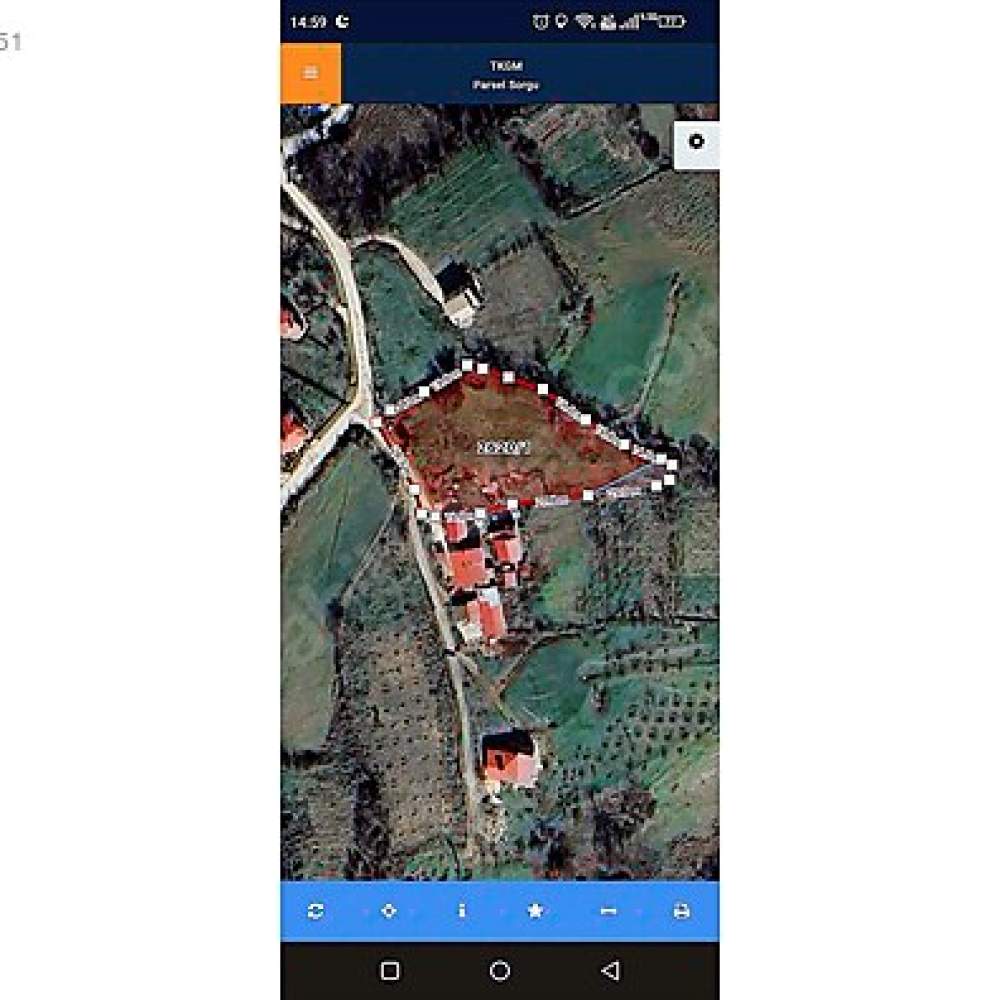Go to the system home screen
Image resolution: width=1000 pixels, height=1000 pixels.
tap(500, 971)
